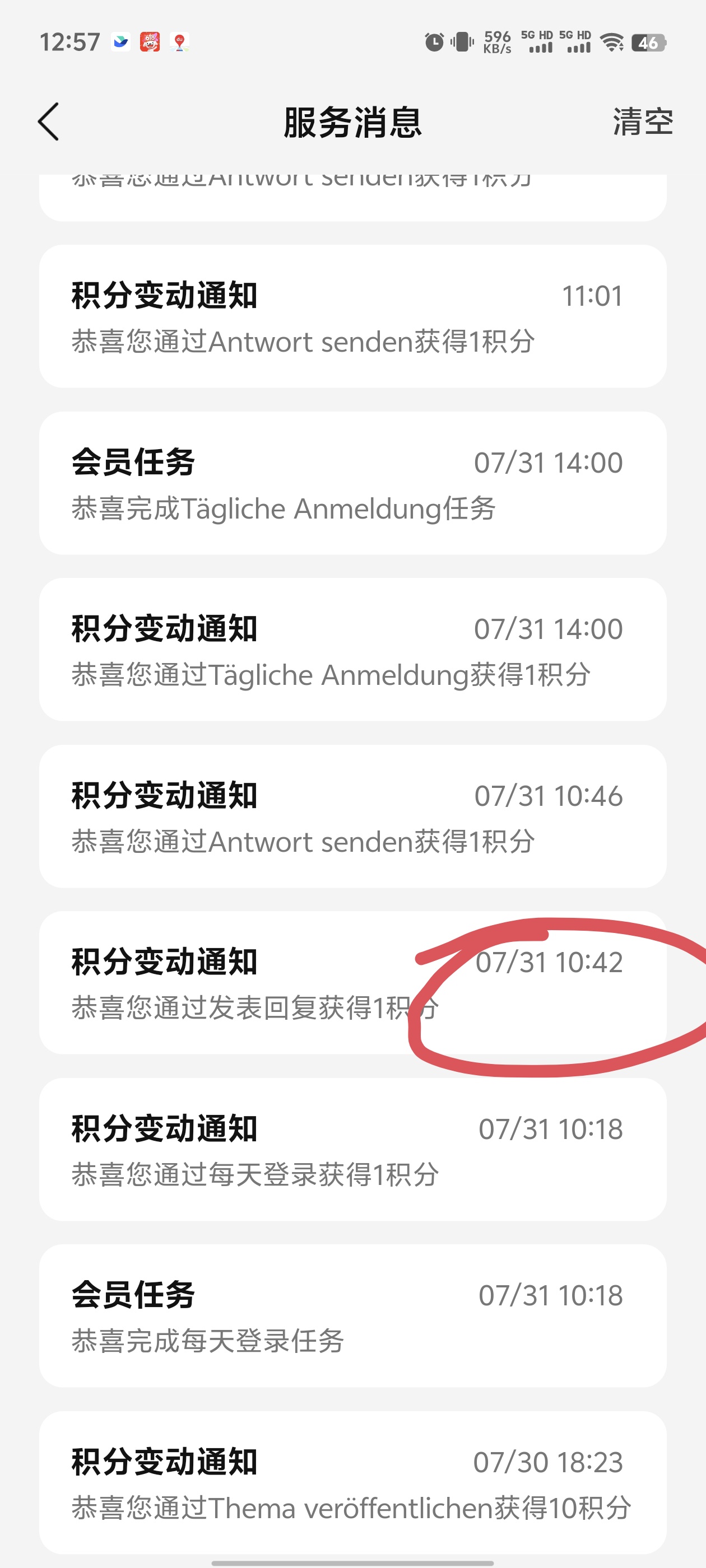
Task: Tap 清空 to clear all messages
Action: pos(642,122)
